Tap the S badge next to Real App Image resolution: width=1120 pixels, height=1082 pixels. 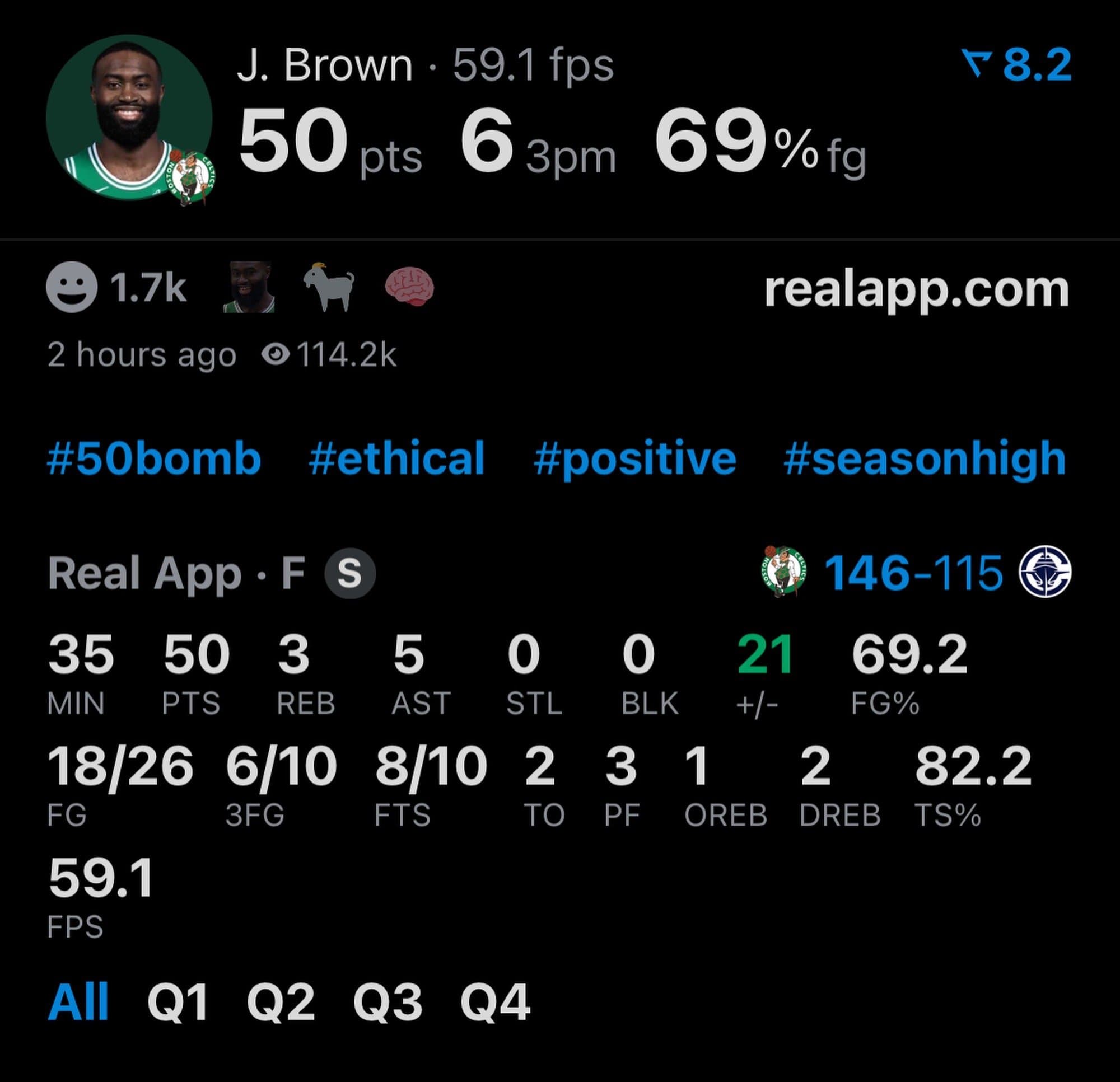(349, 573)
